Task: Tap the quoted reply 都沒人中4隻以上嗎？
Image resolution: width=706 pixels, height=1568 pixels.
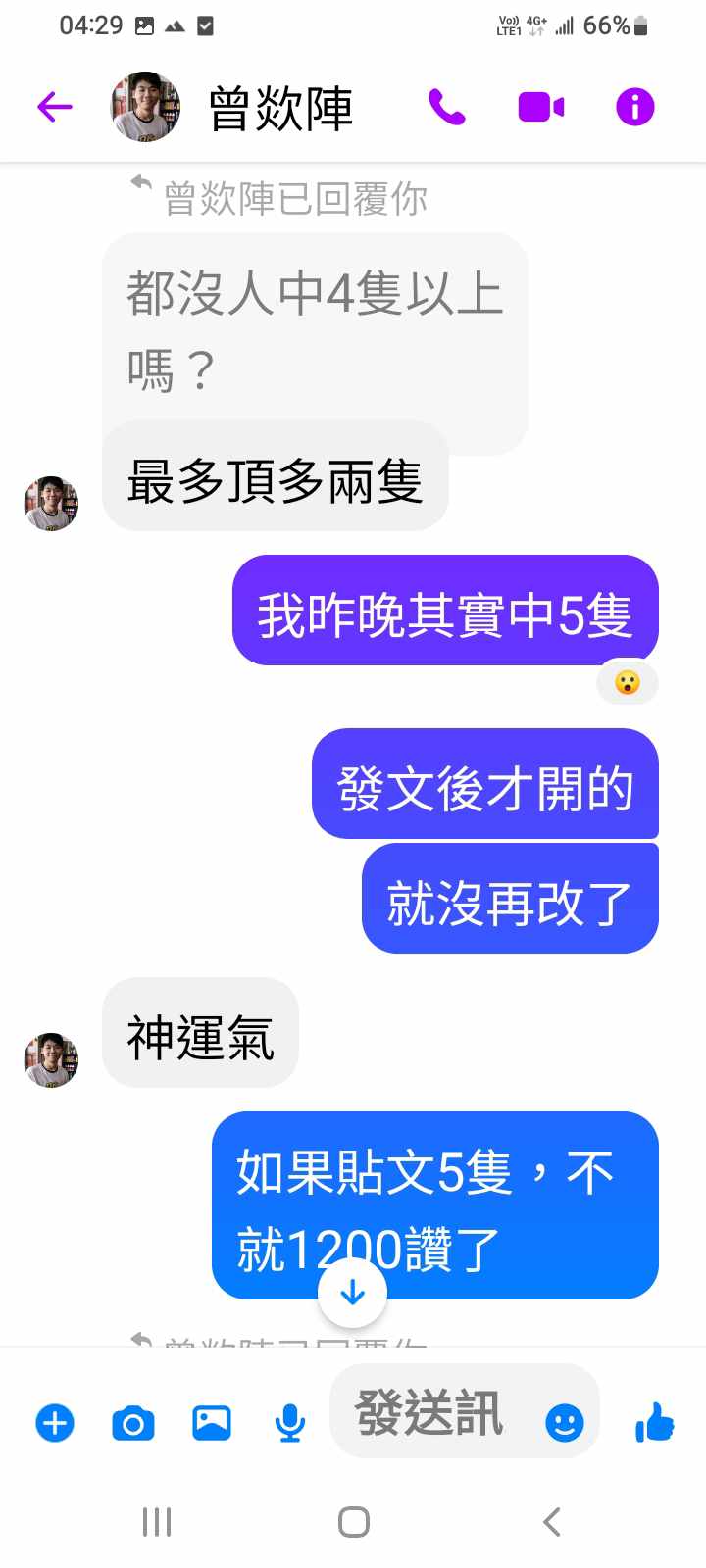Action: (x=314, y=331)
